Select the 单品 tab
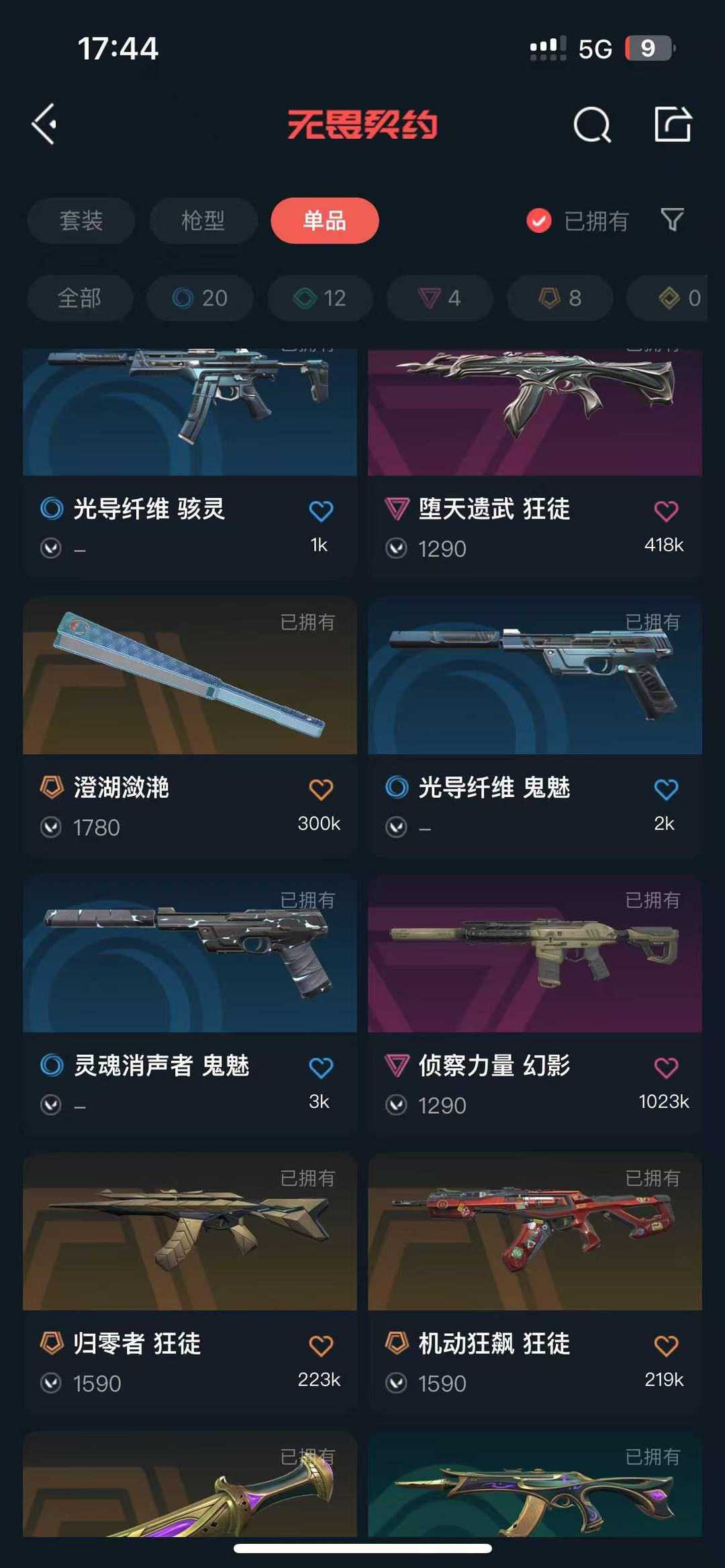The image size is (725, 1568). 324,221
